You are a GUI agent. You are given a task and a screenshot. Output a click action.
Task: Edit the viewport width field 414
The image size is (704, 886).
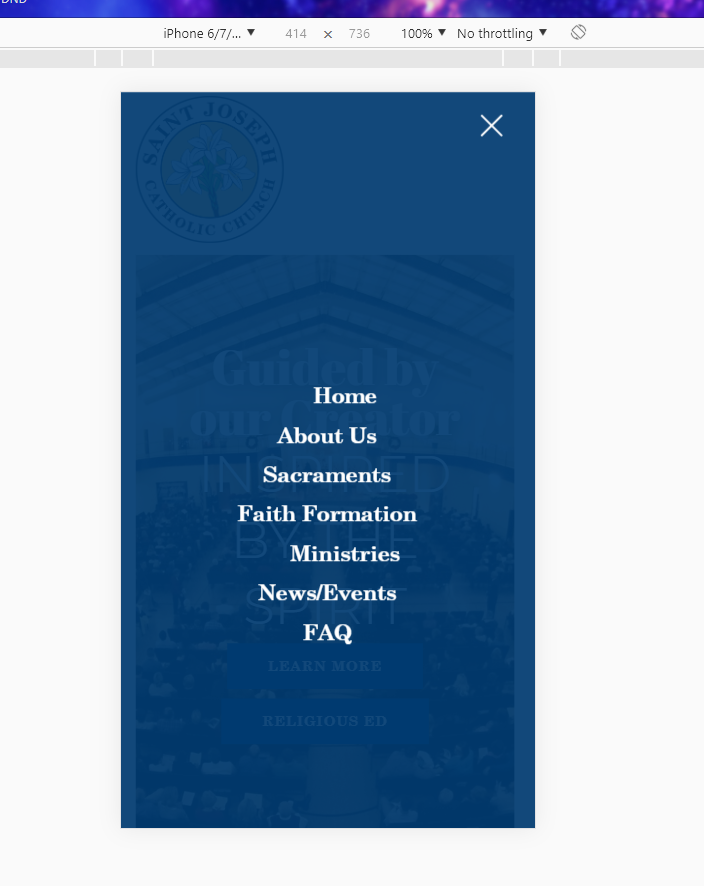tap(296, 33)
